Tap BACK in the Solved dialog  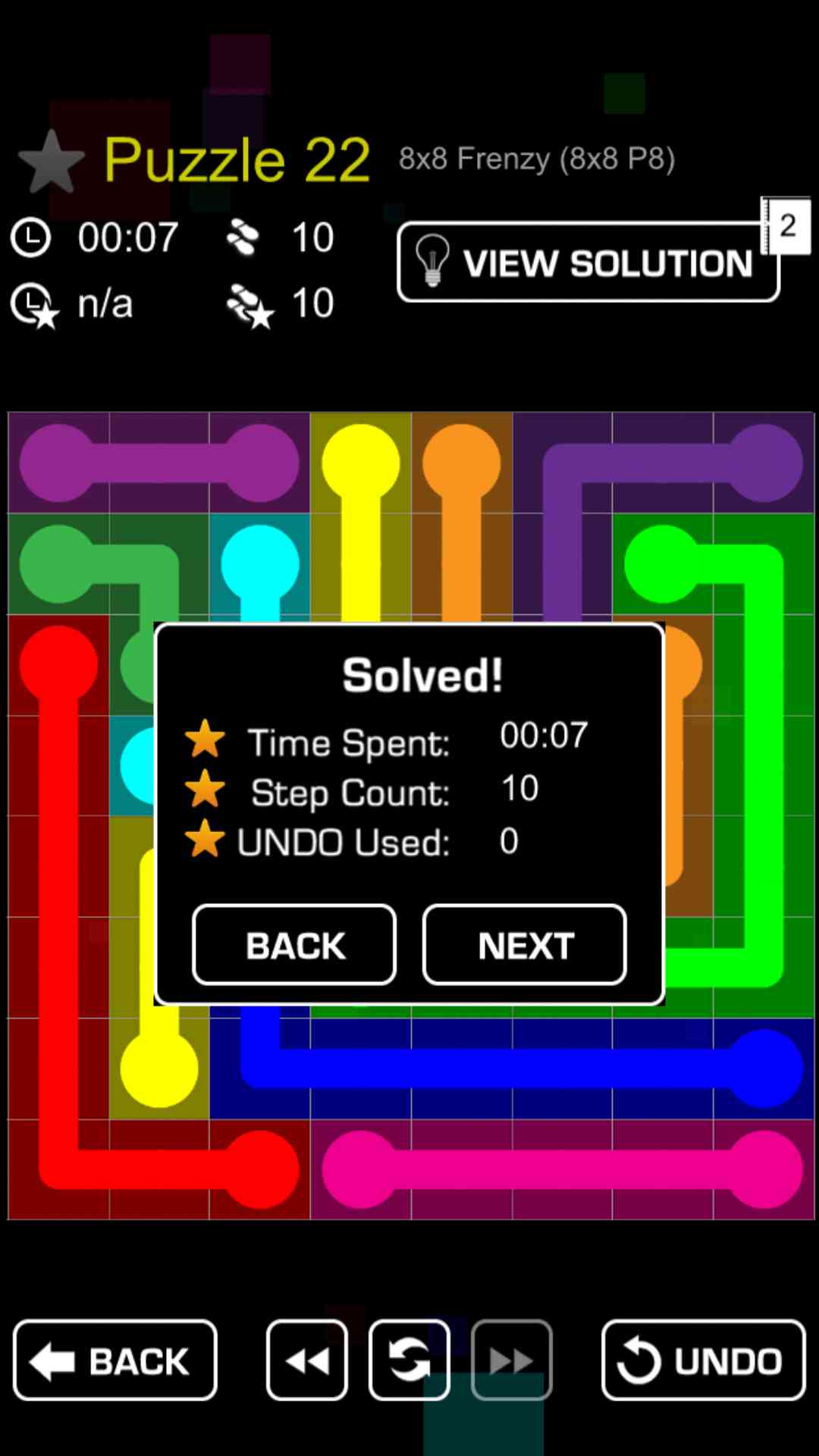(294, 945)
